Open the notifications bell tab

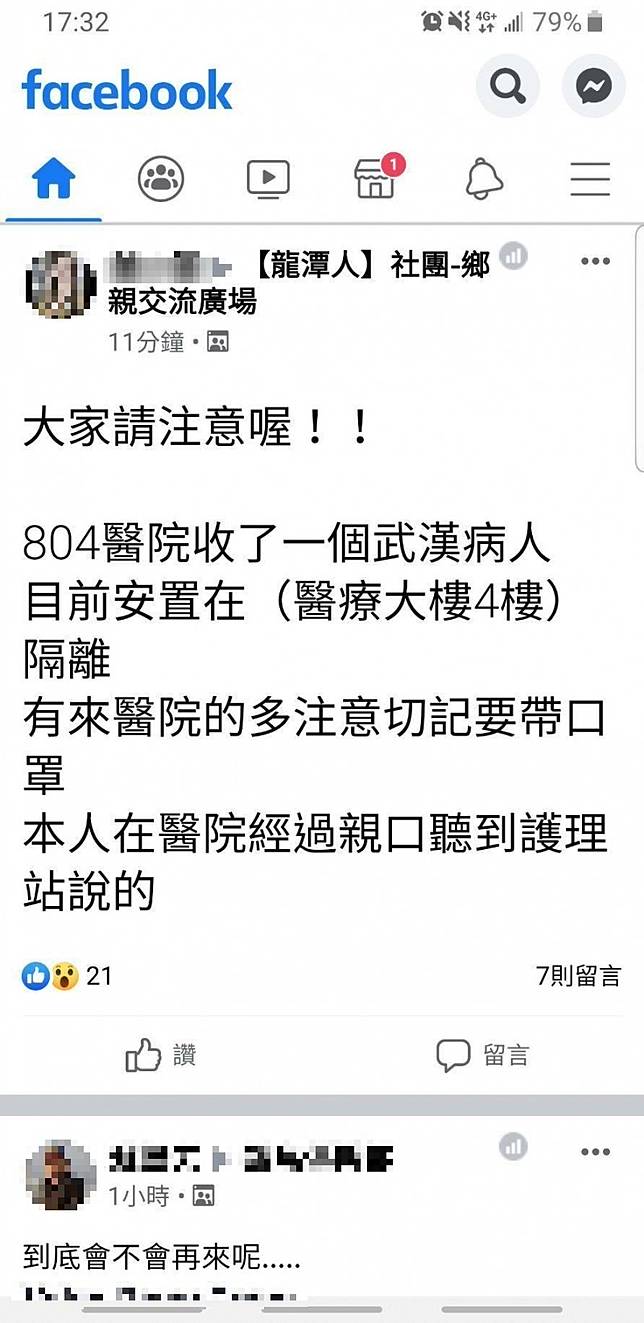[x=484, y=180]
